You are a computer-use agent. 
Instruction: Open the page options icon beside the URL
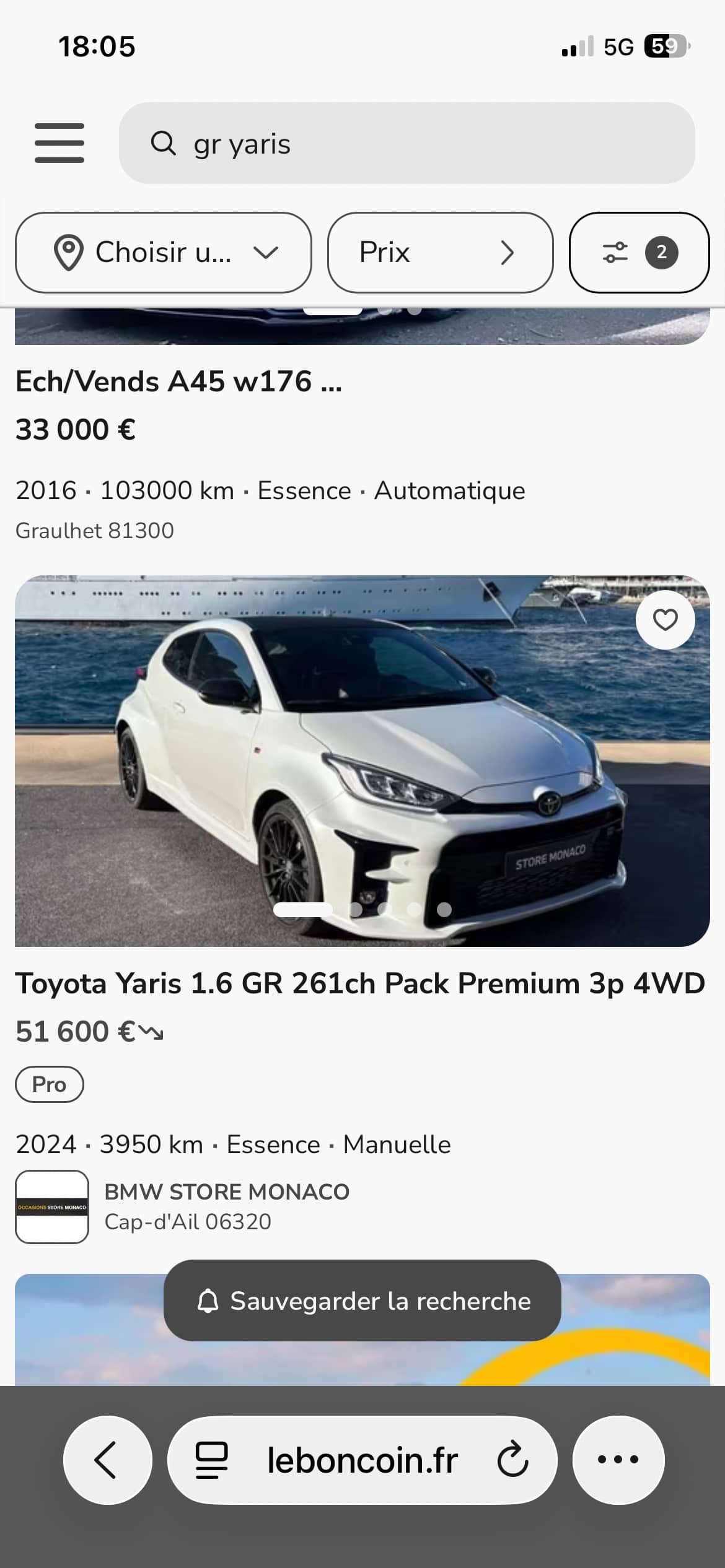tap(212, 1460)
